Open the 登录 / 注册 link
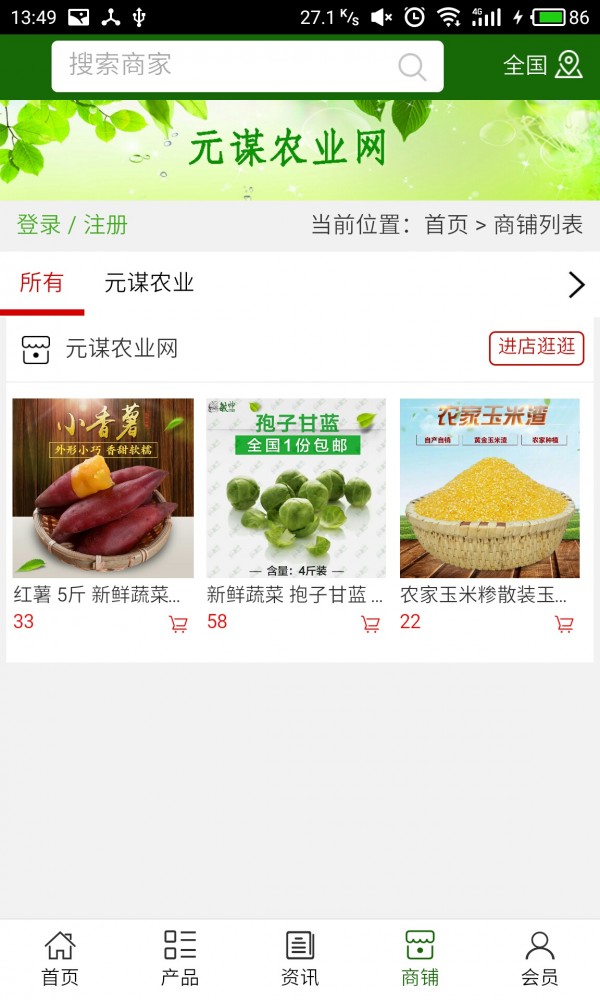 click(72, 225)
